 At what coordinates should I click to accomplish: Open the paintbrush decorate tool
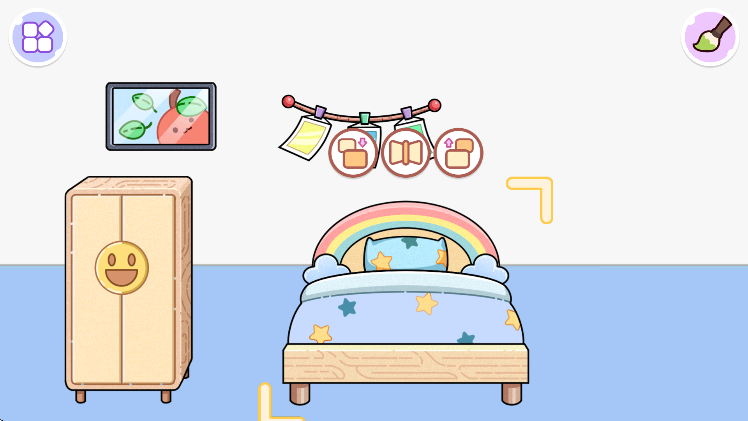click(x=709, y=38)
